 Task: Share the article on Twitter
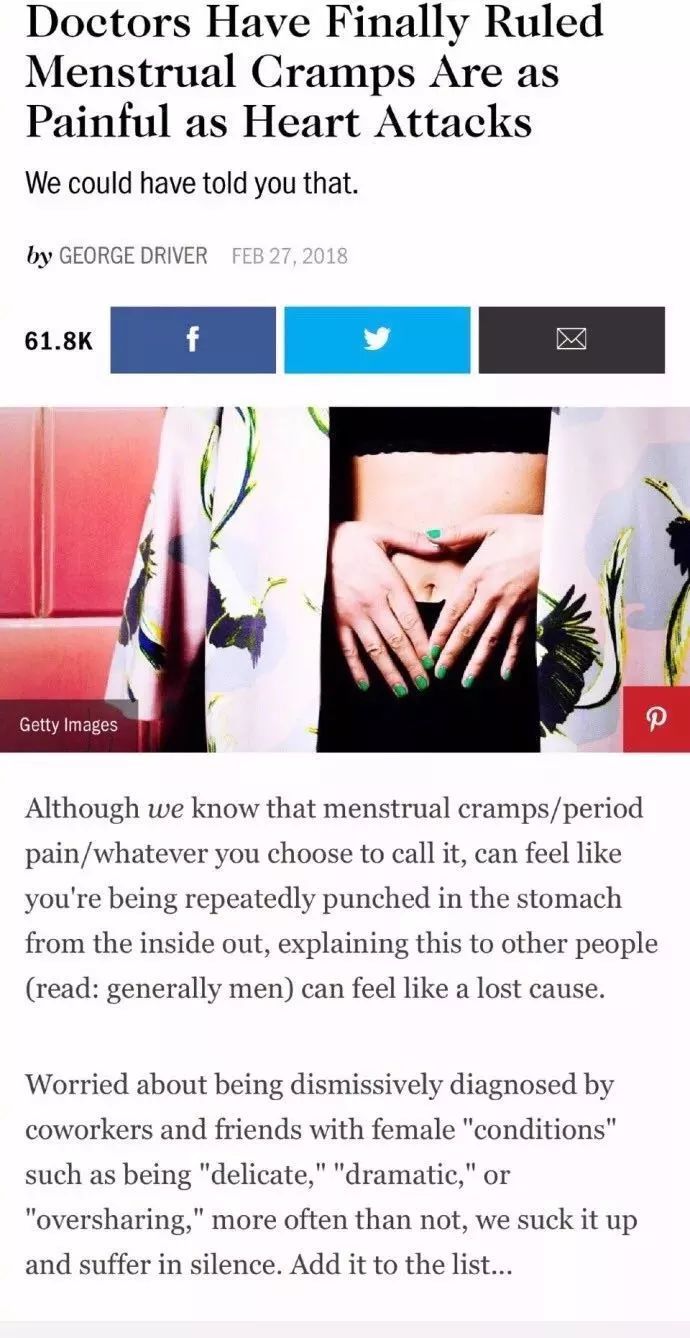click(377, 340)
